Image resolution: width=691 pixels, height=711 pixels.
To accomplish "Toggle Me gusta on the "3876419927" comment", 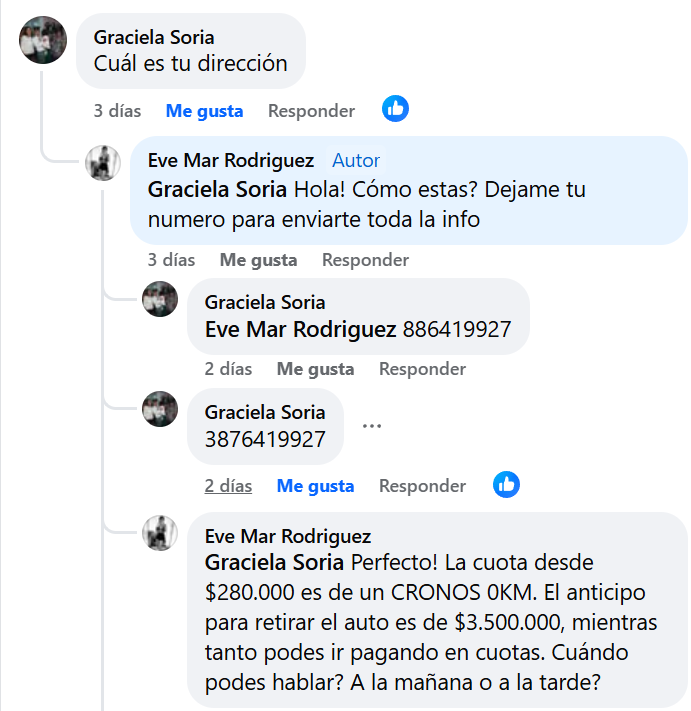I will tap(315, 486).
